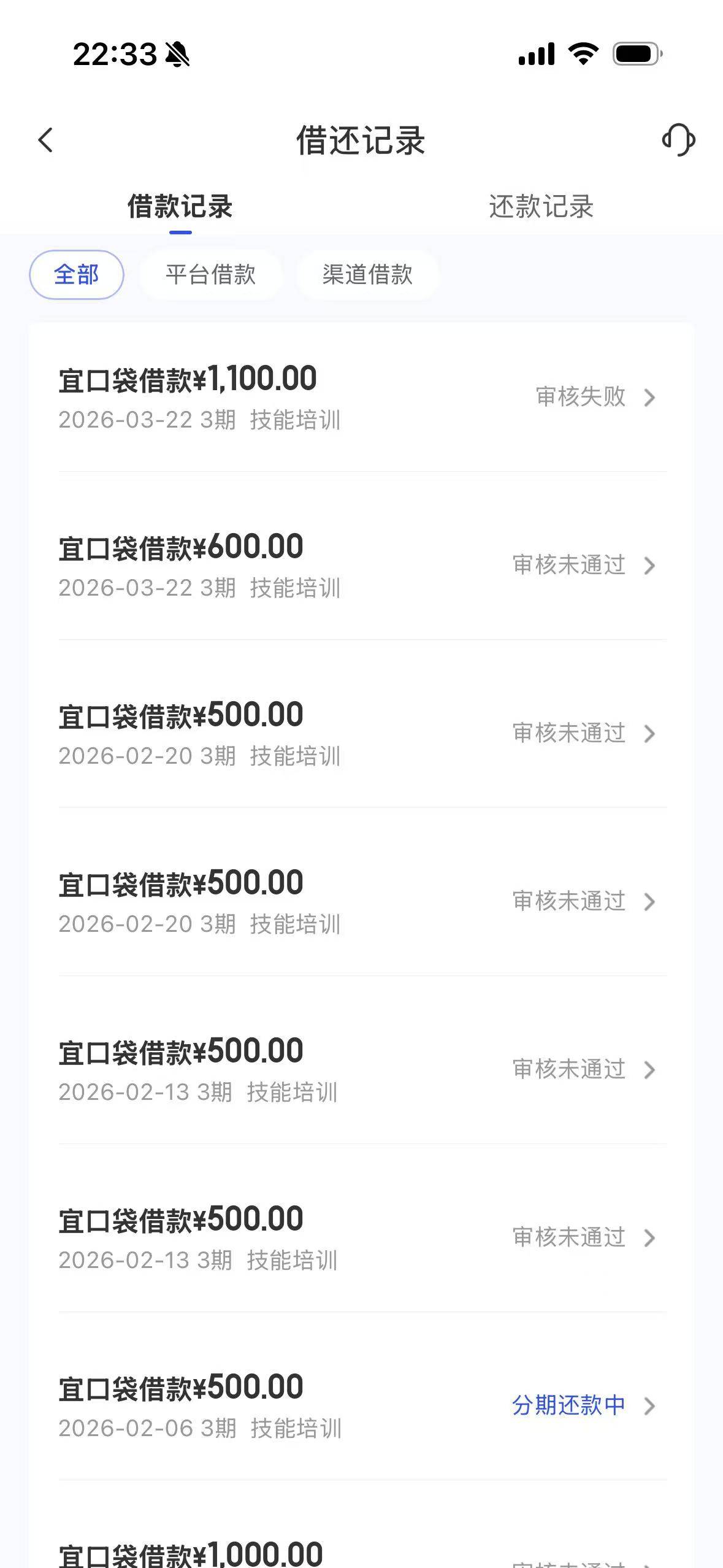Open the ¥600.00 loan record
Viewport: 723px width, 1568px height.
[362, 566]
